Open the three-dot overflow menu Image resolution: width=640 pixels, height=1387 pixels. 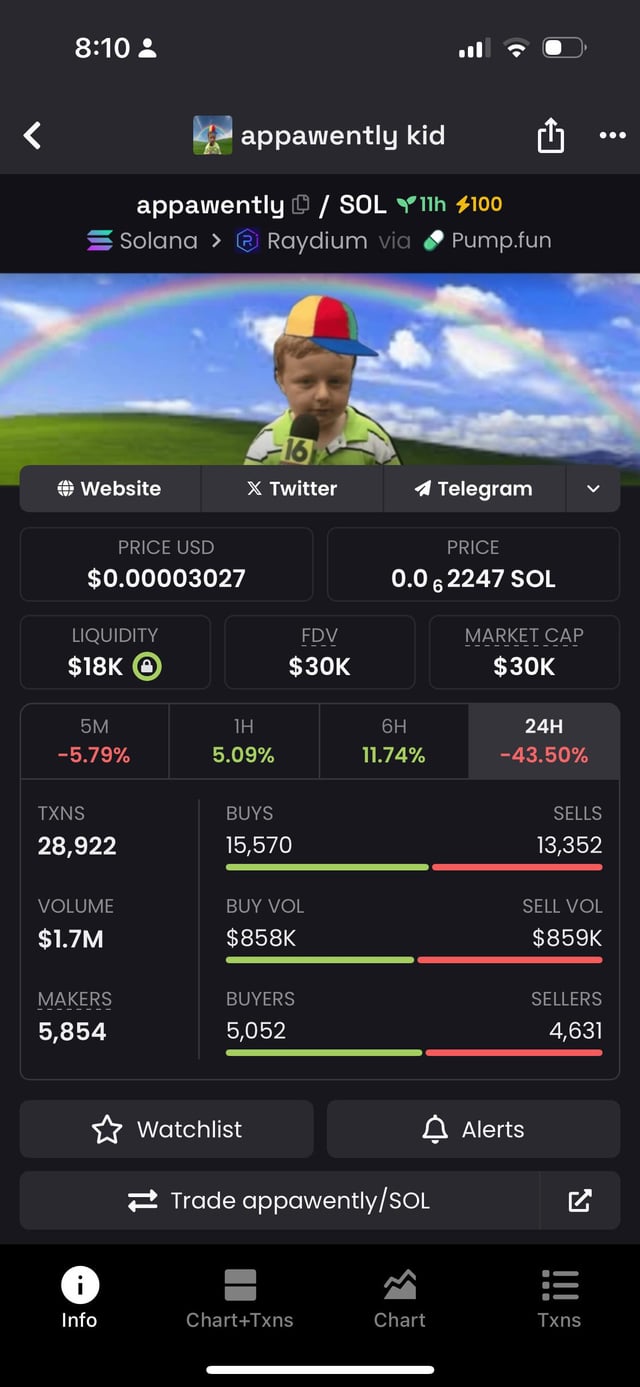click(612, 135)
